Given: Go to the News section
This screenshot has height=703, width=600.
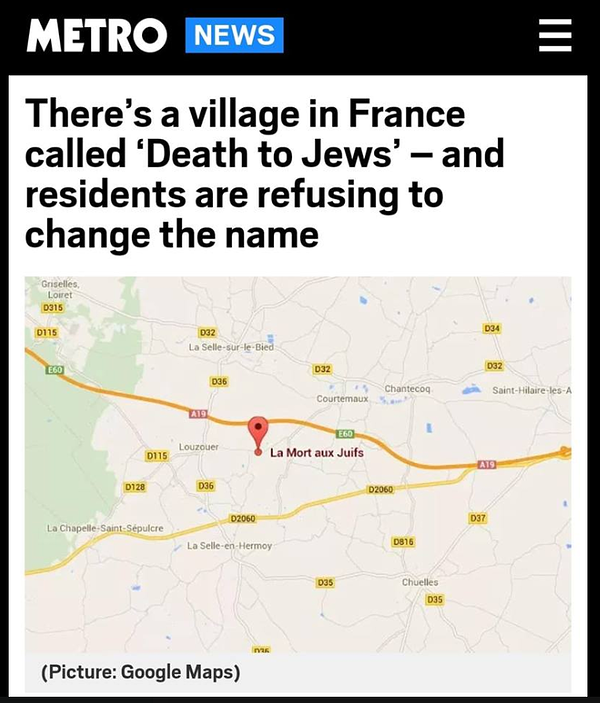Looking at the screenshot, I should tap(234, 35).
